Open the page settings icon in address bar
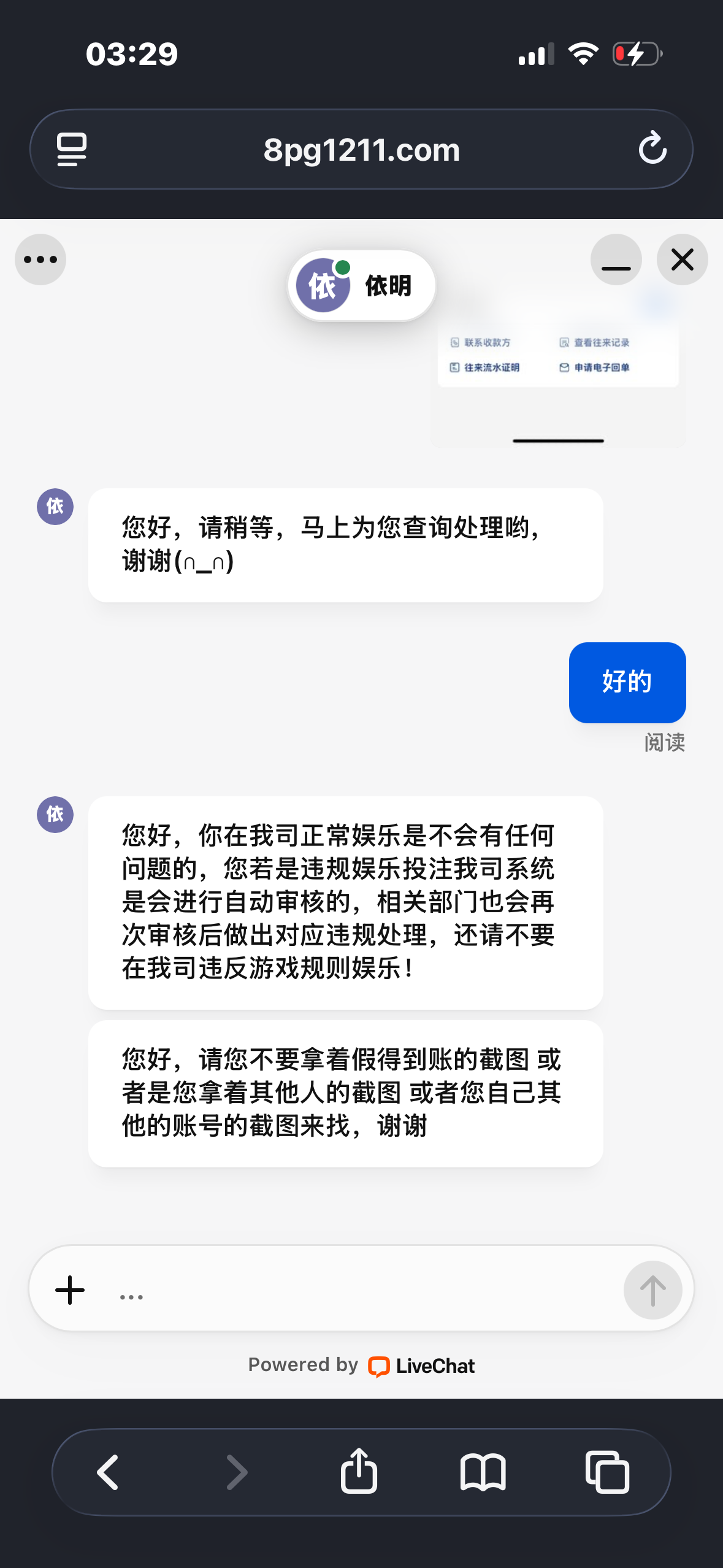The width and height of the screenshot is (723, 1568). (x=71, y=149)
